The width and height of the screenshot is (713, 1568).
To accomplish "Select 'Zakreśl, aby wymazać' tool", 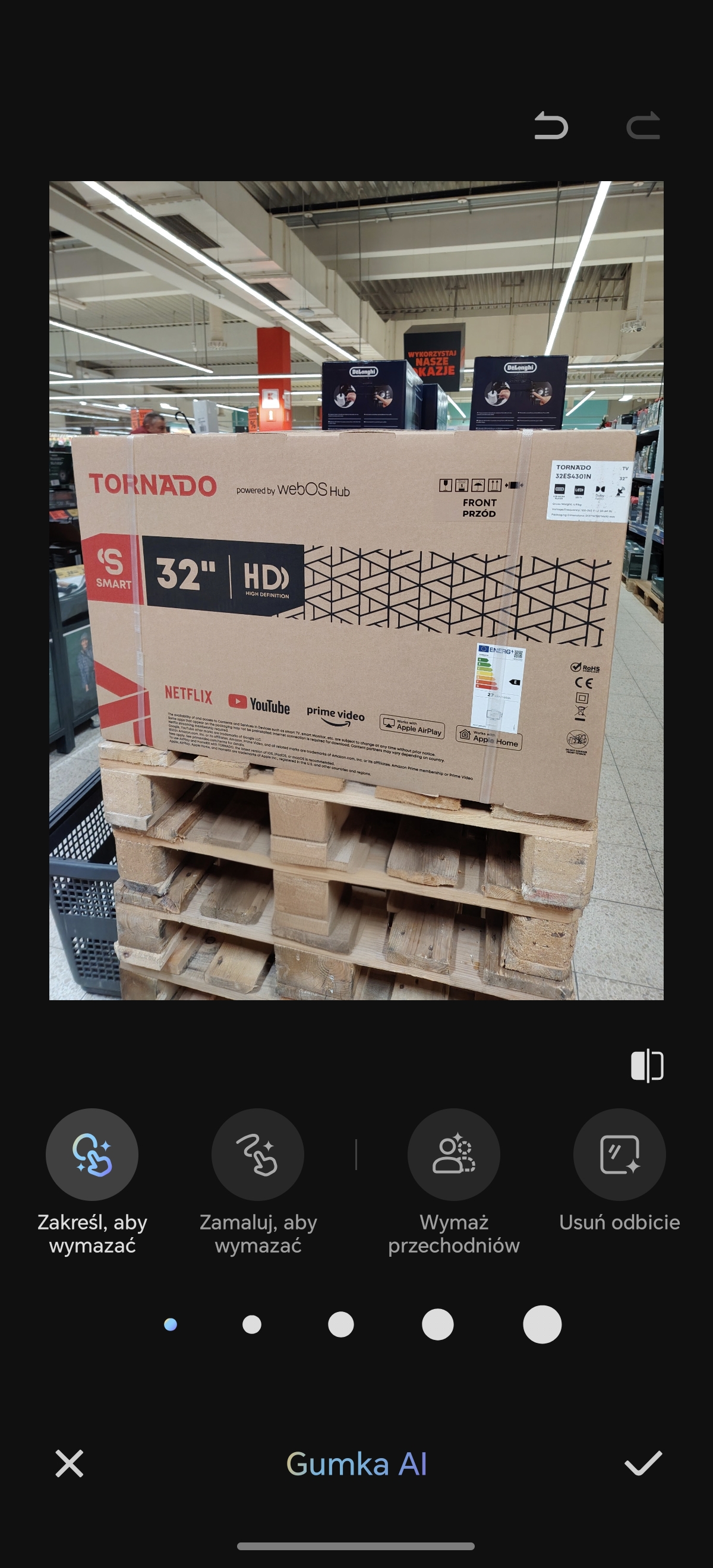I will pyautogui.click(x=92, y=1154).
